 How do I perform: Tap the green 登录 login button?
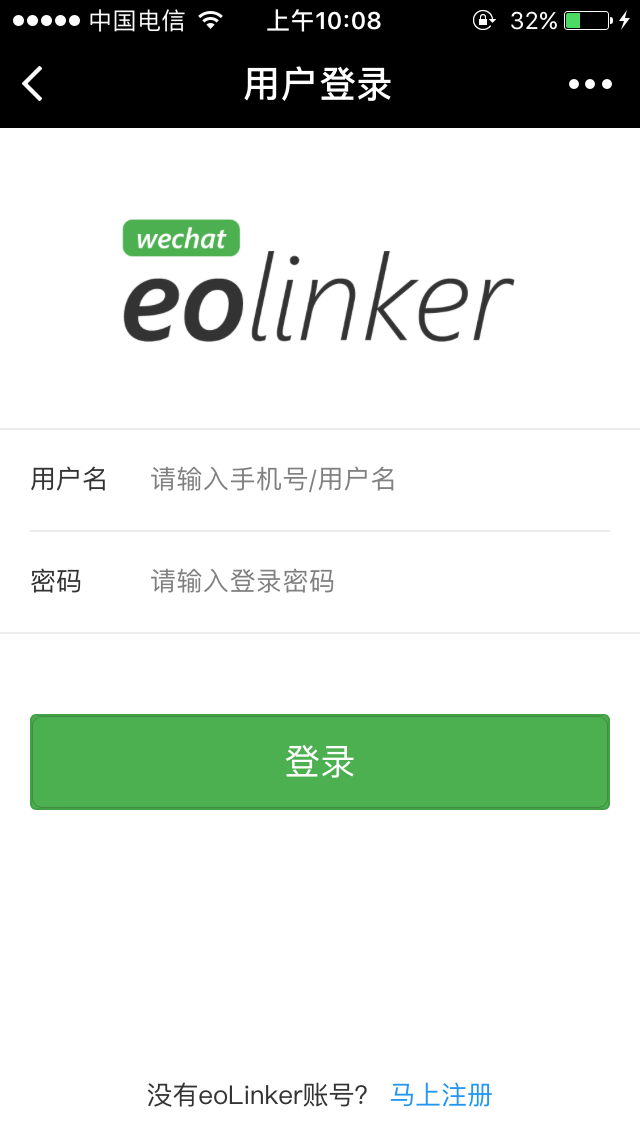[x=320, y=762]
